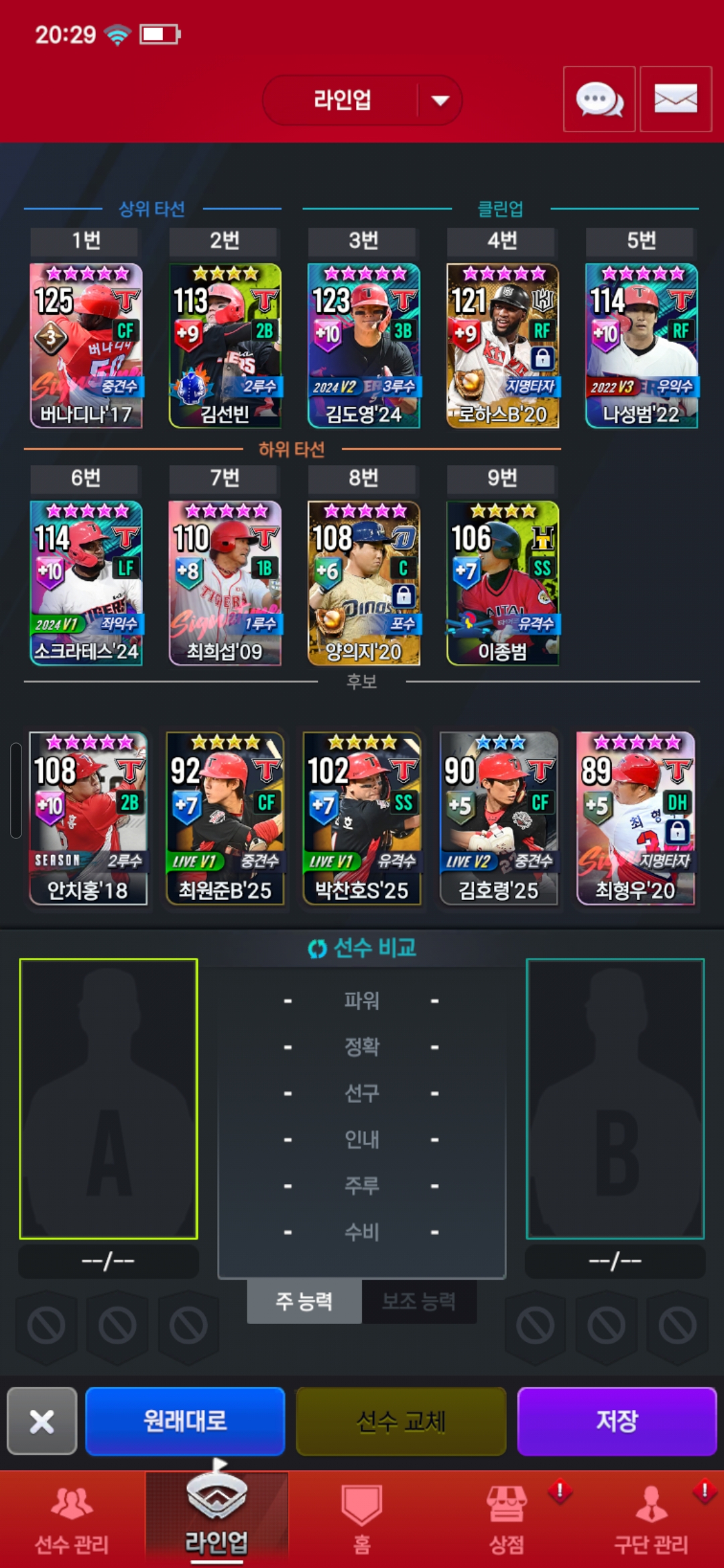Select 로하스B'20 designated hitter card
The image size is (724, 1568).
pyautogui.click(x=502, y=345)
